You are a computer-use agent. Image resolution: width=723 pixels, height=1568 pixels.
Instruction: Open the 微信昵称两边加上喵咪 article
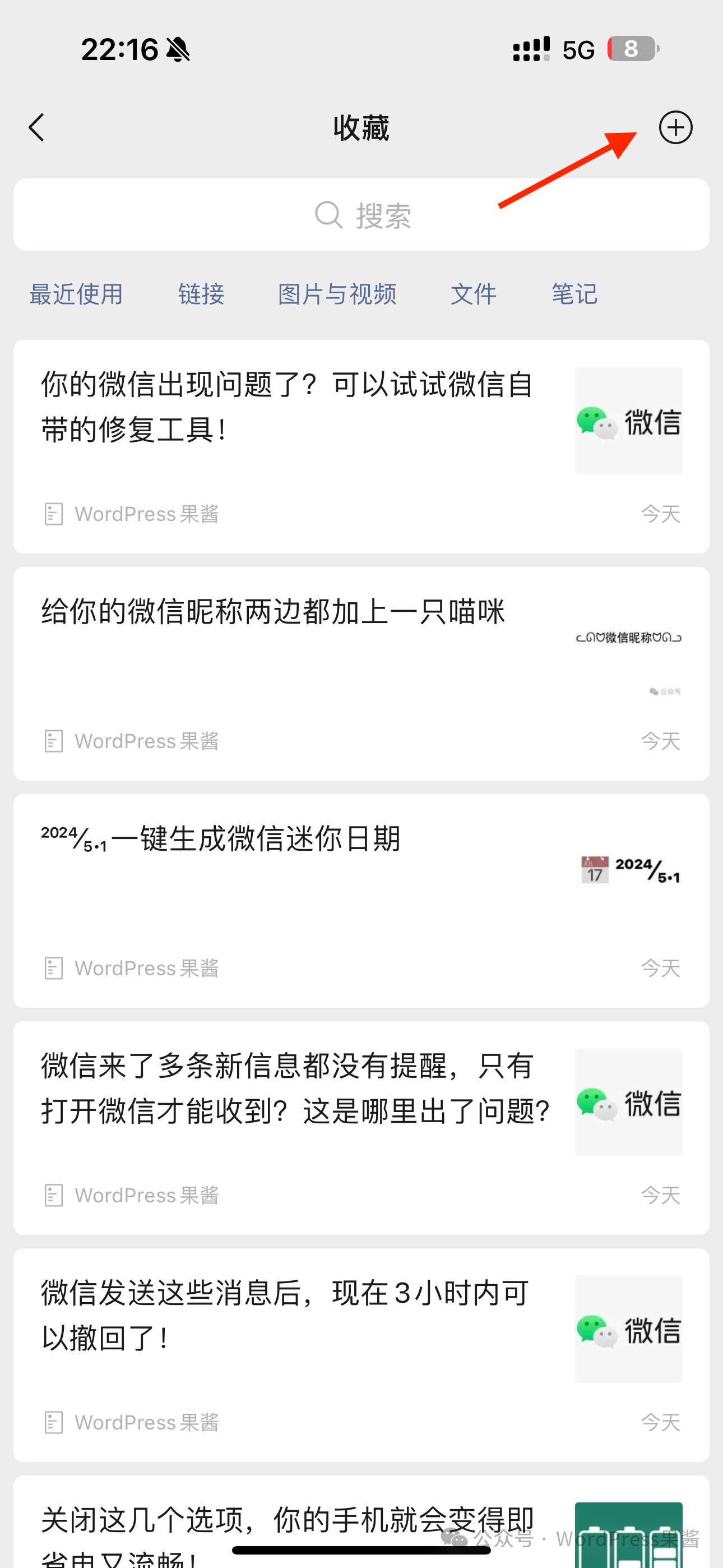point(274,612)
